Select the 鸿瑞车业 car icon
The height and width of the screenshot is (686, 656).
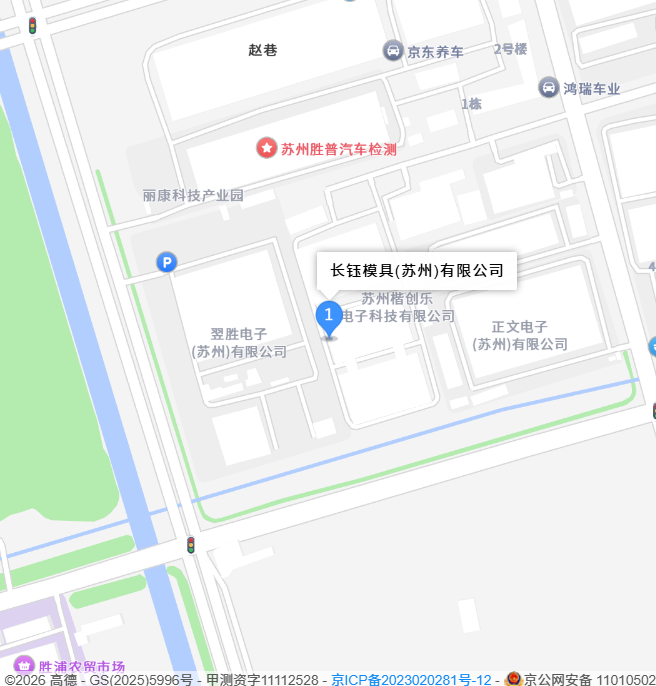point(549,88)
